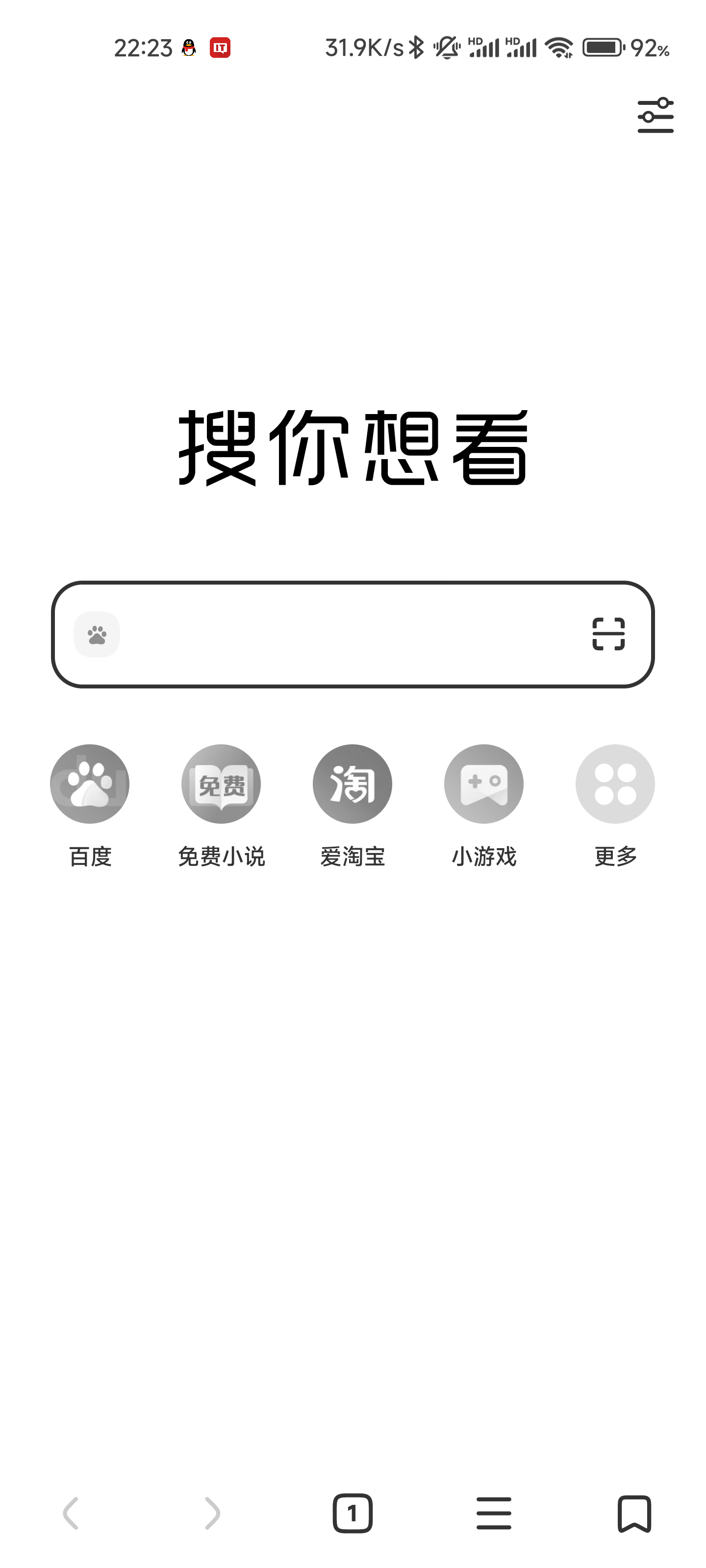Select the 小游戏 label below the gamepad icon

(x=484, y=857)
